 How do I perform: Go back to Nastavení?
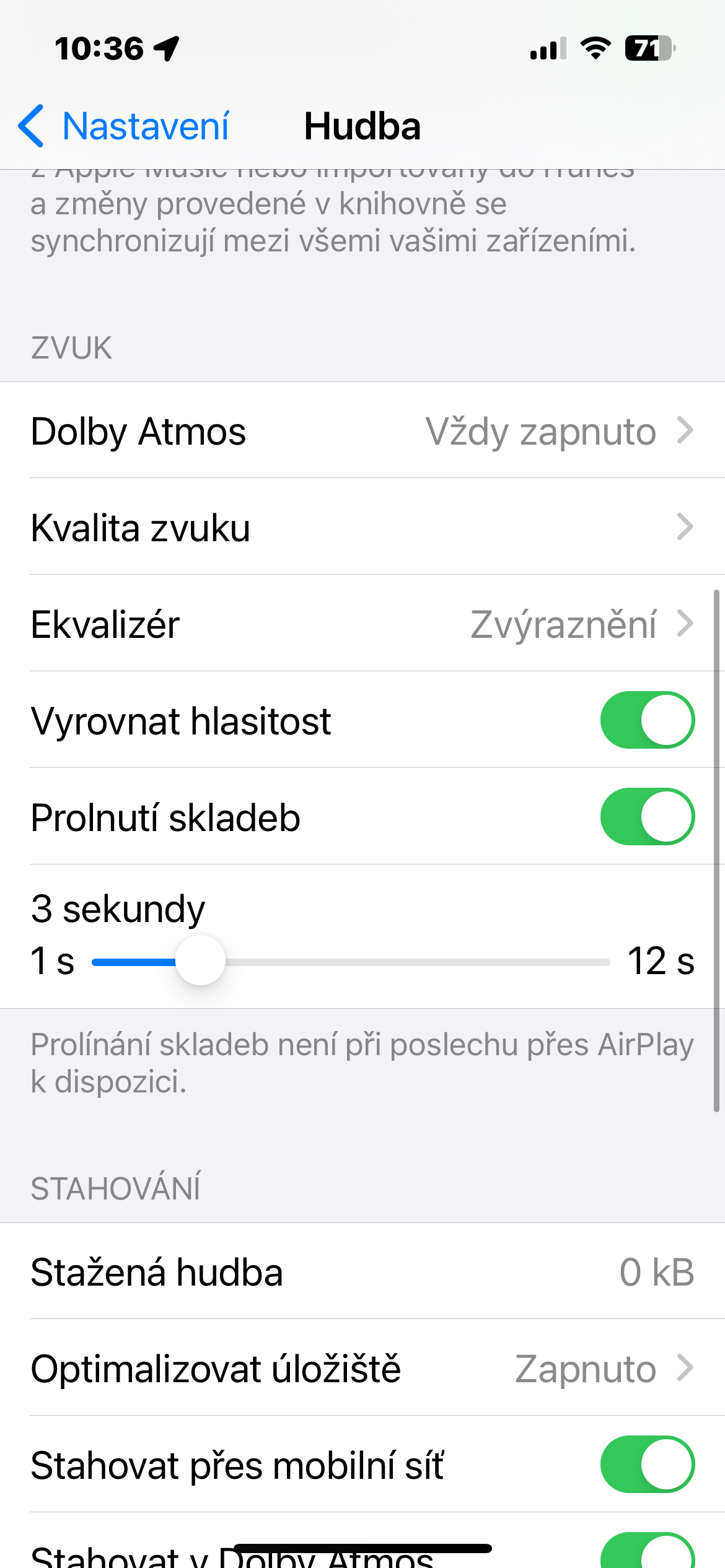124,126
